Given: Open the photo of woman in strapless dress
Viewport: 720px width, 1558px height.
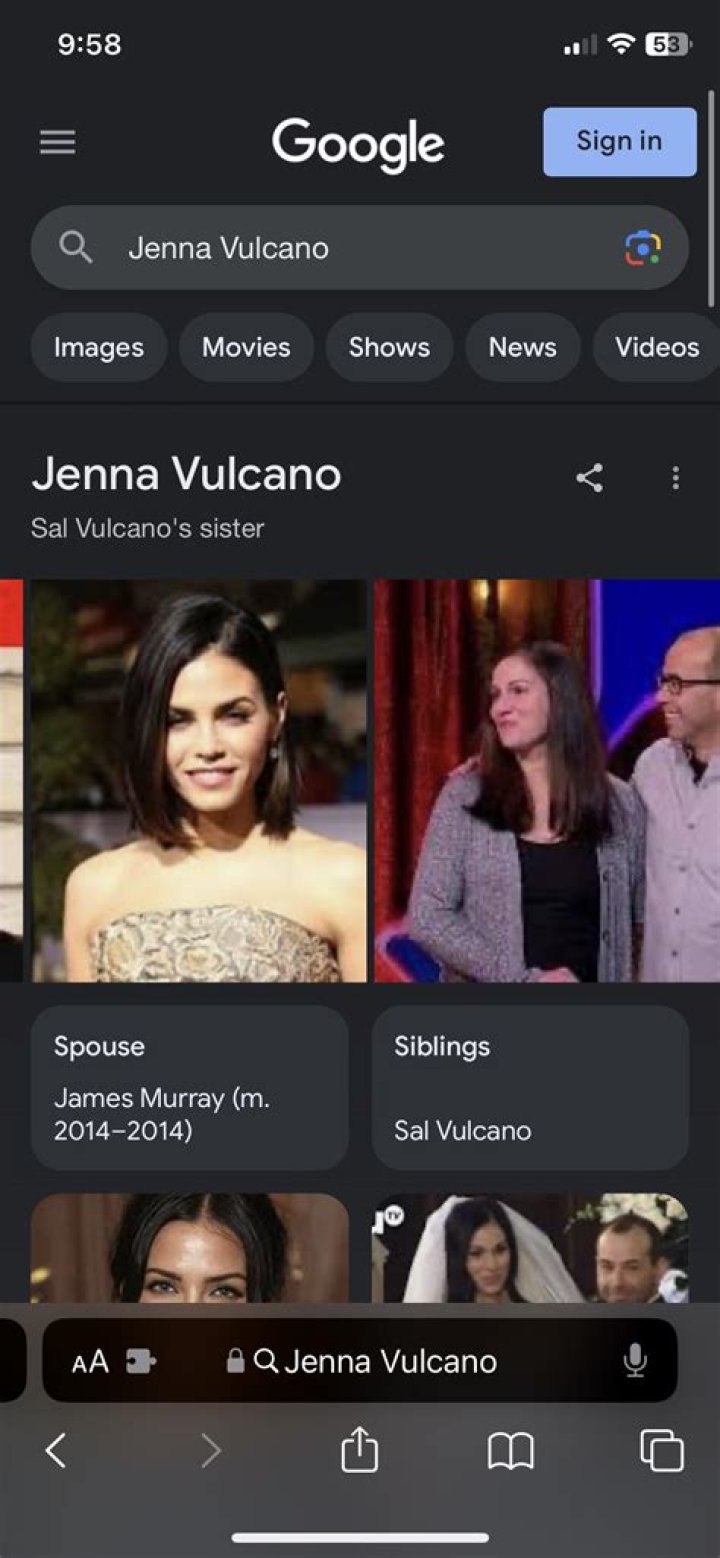Looking at the screenshot, I should [x=198, y=780].
